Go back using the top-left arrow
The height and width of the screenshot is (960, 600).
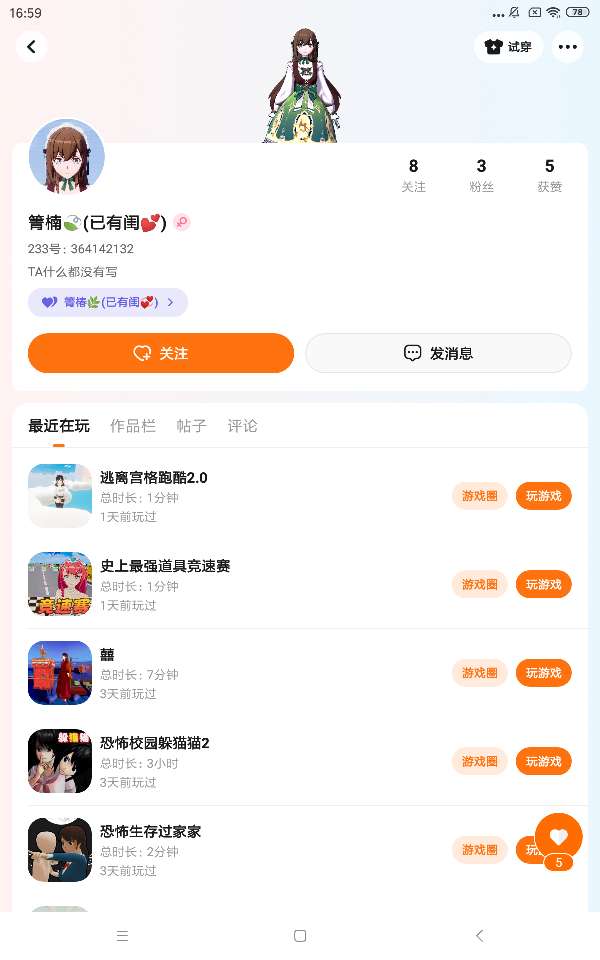[x=31, y=46]
